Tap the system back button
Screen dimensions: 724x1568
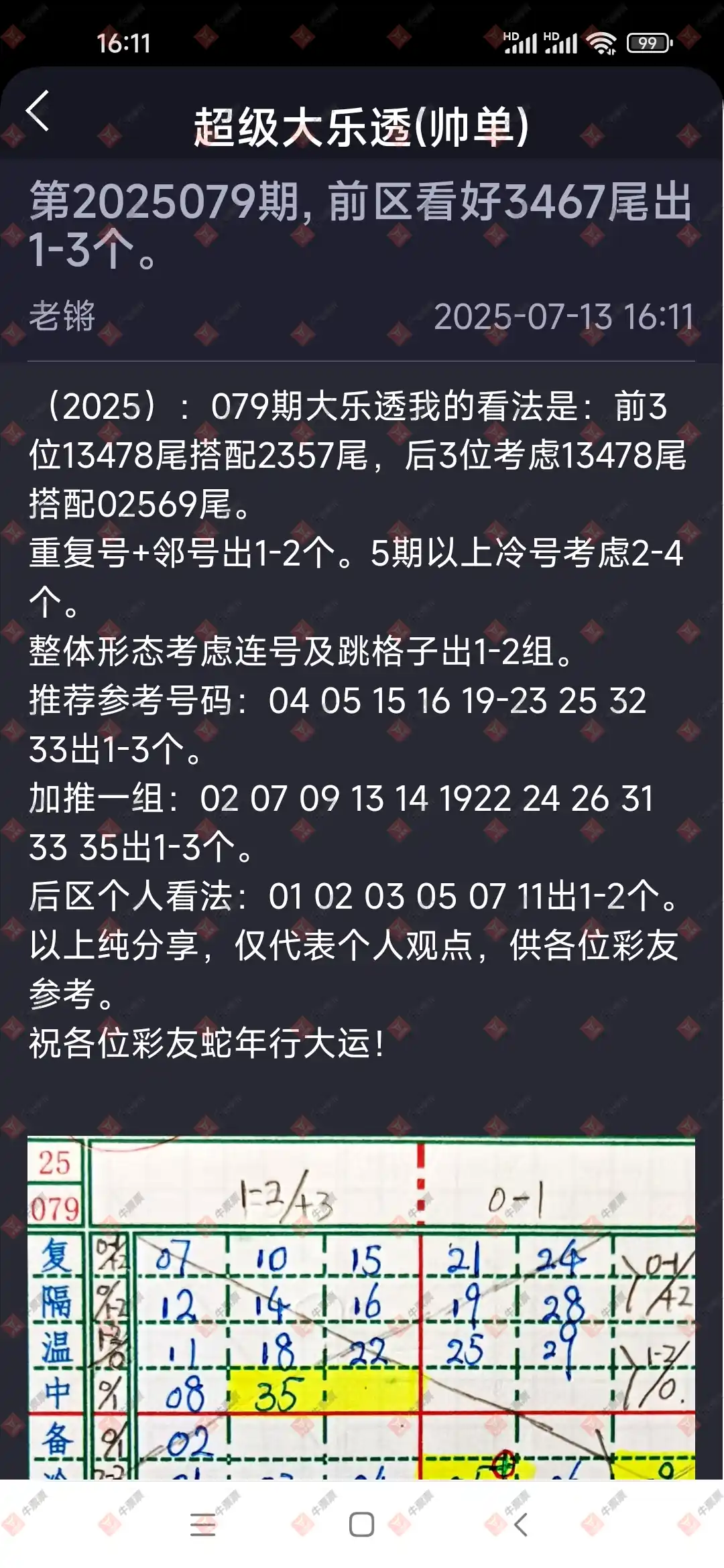point(521,1524)
